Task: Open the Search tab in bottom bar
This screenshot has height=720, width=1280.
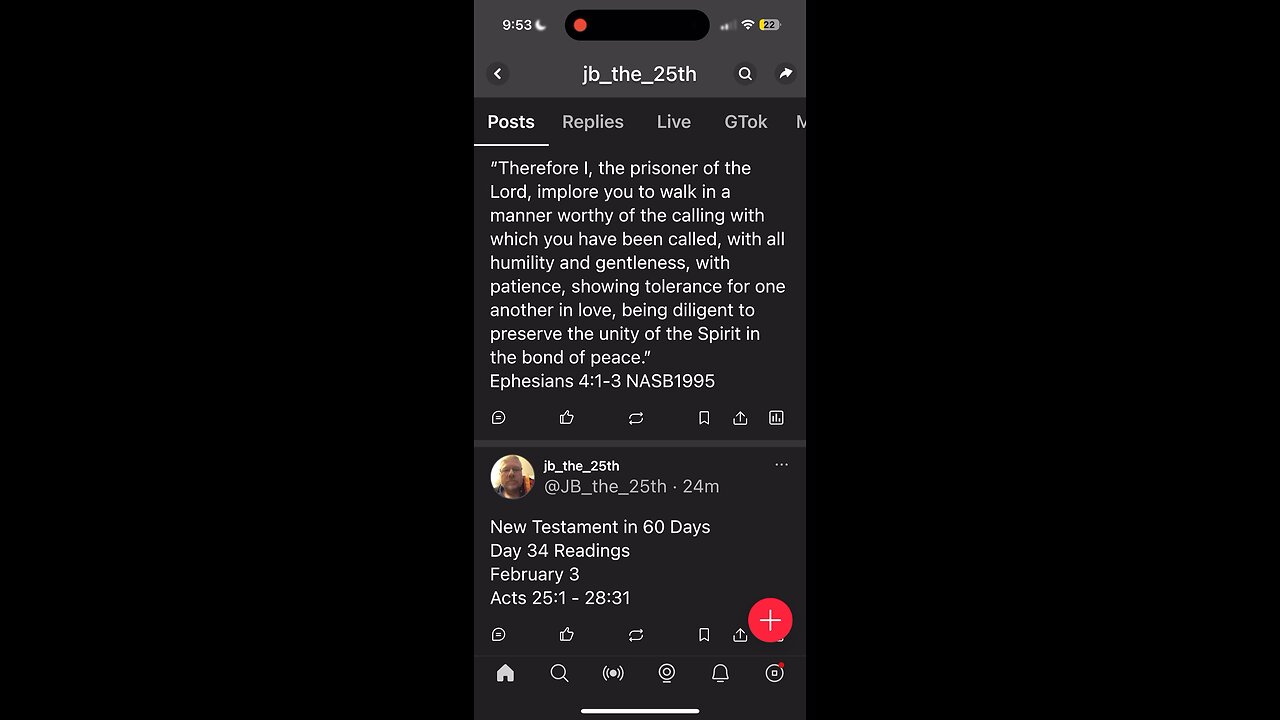Action: tap(559, 674)
